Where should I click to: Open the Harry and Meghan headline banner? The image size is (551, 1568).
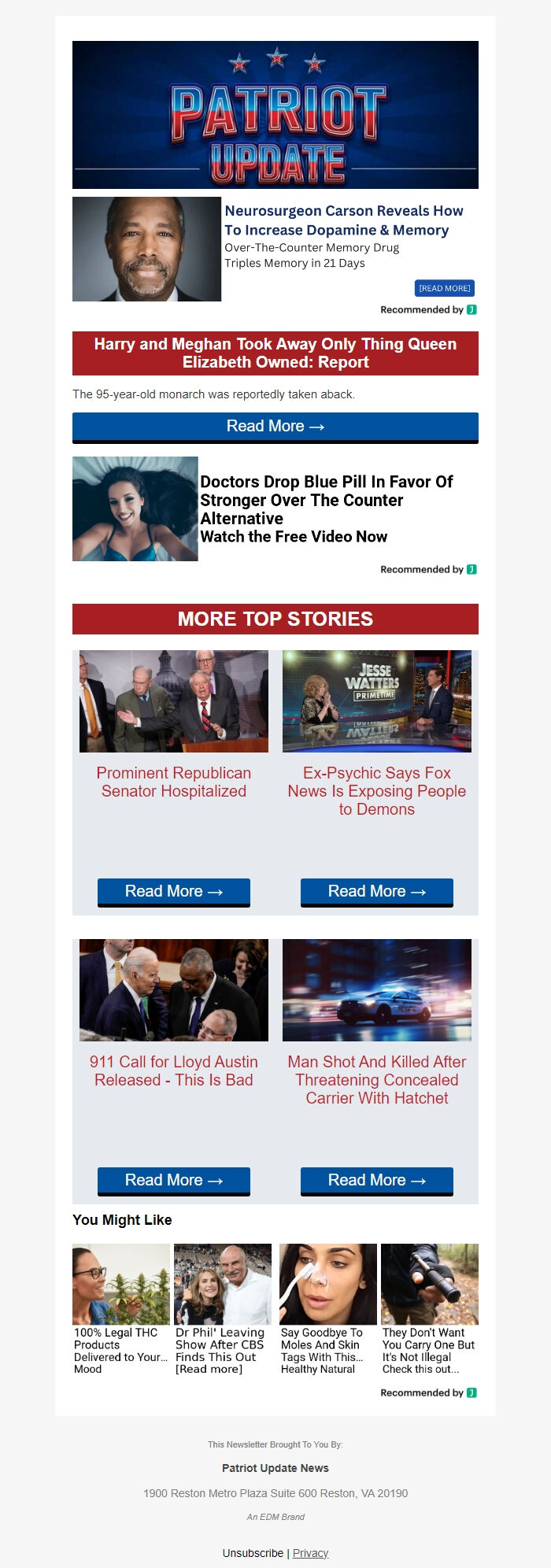(x=275, y=353)
